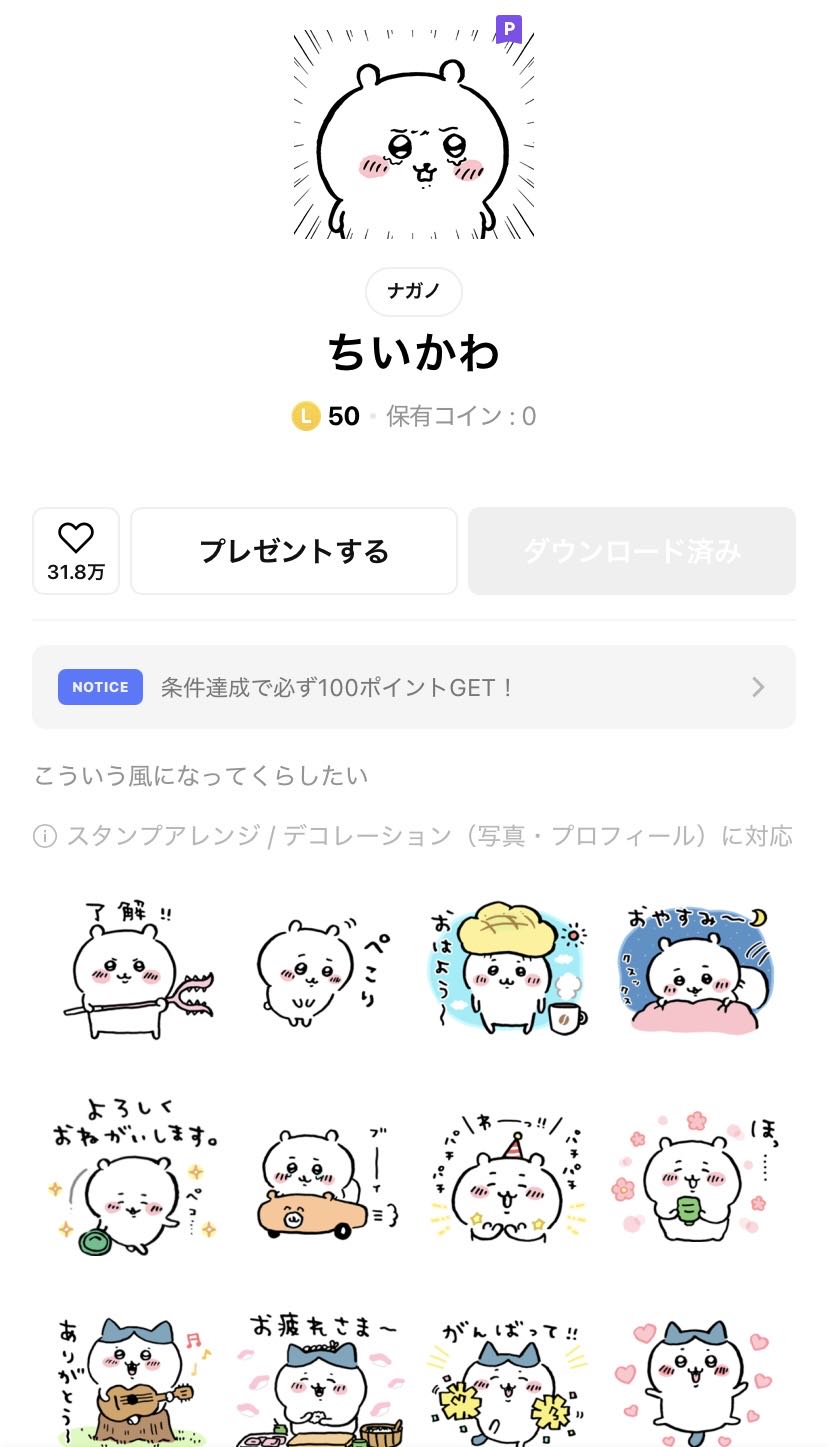Preview the 了解!! sticker
This screenshot has height=1447, width=828.
point(133,966)
